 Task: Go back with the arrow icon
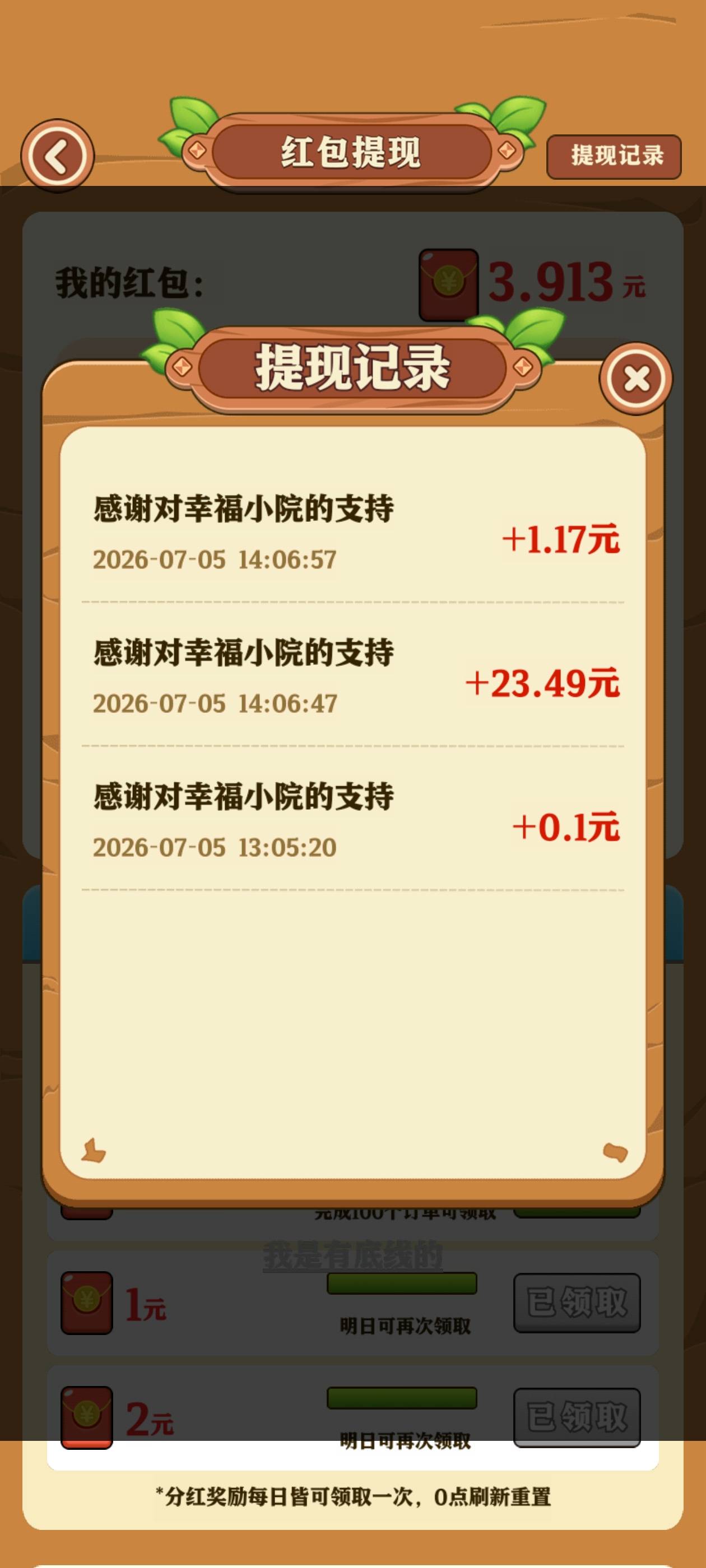click(x=57, y=156)
